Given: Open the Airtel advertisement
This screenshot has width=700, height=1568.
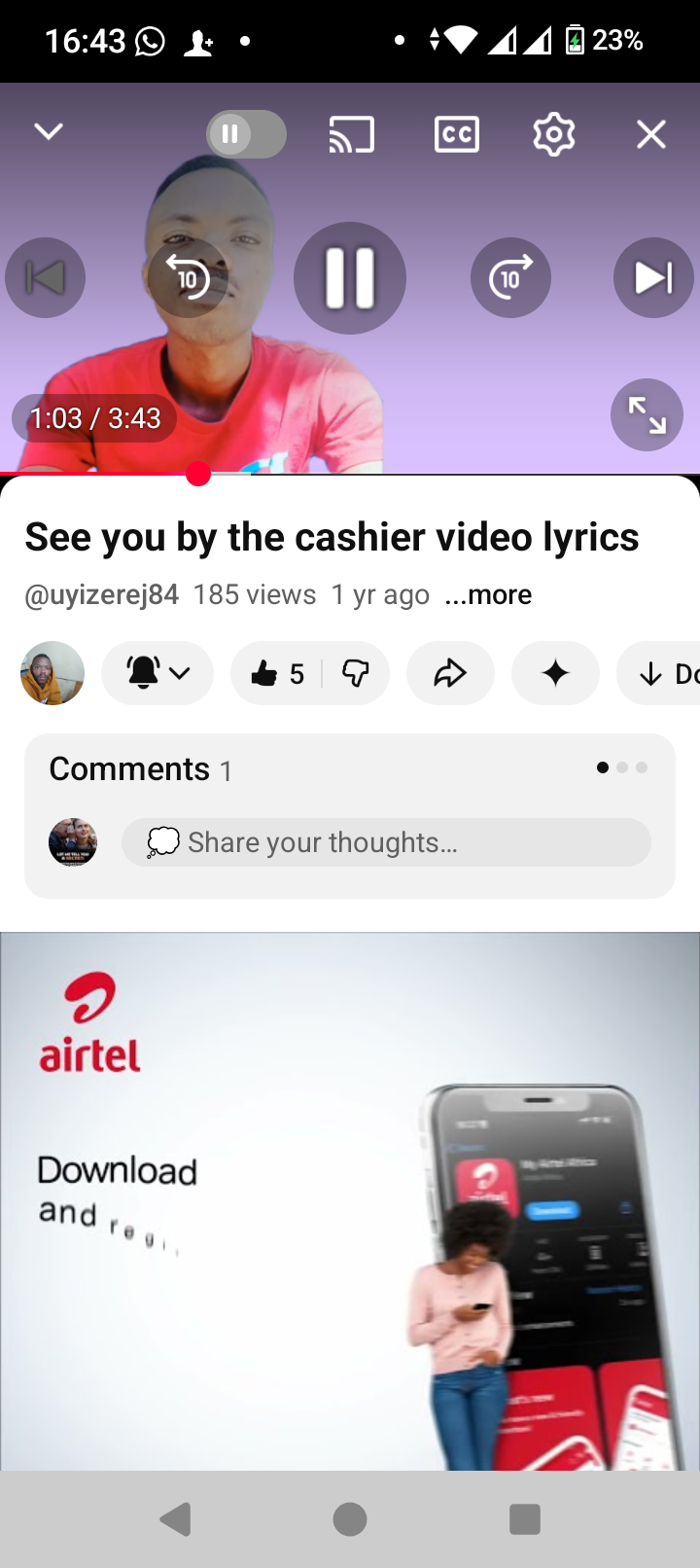Looking at the screenshot, I should pos(350,1201).
